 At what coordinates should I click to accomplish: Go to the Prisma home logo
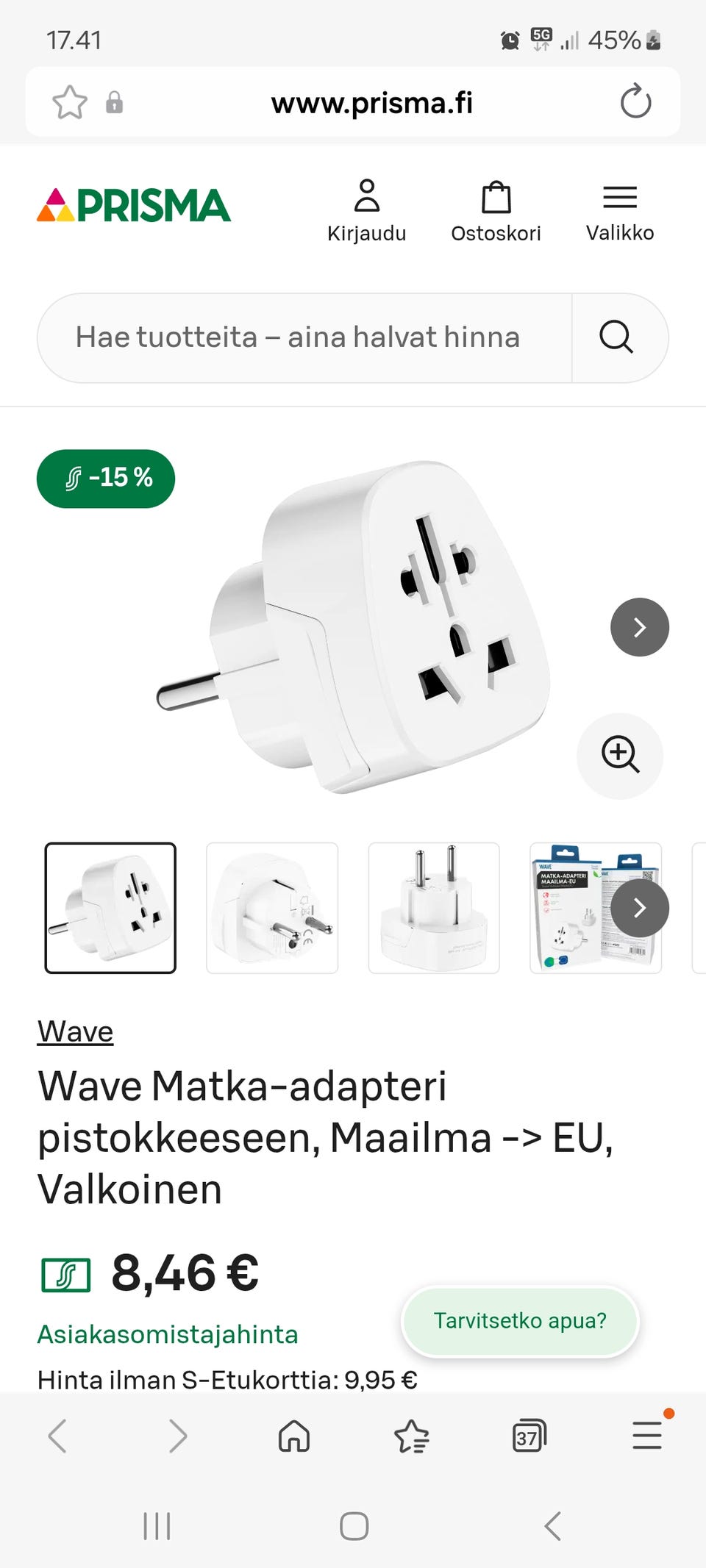click(x=134, y=205)
